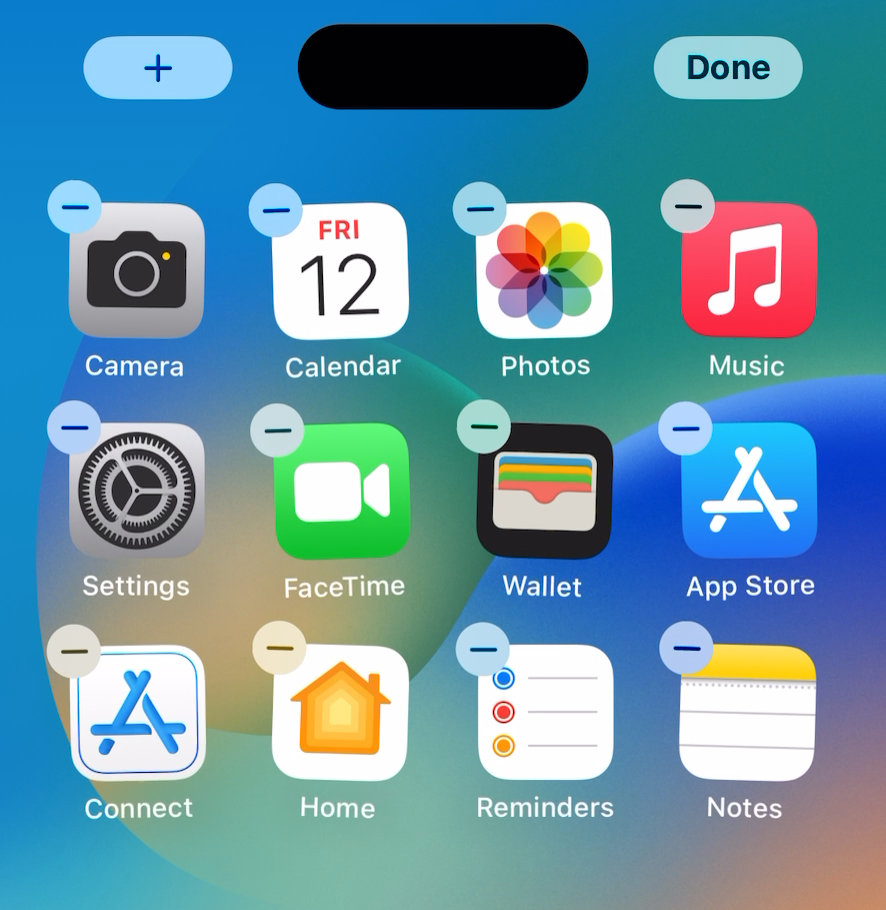The image size is (886, 910).
Task: Tap the minus badge on Wallet
Action: [x=484, y=427]
